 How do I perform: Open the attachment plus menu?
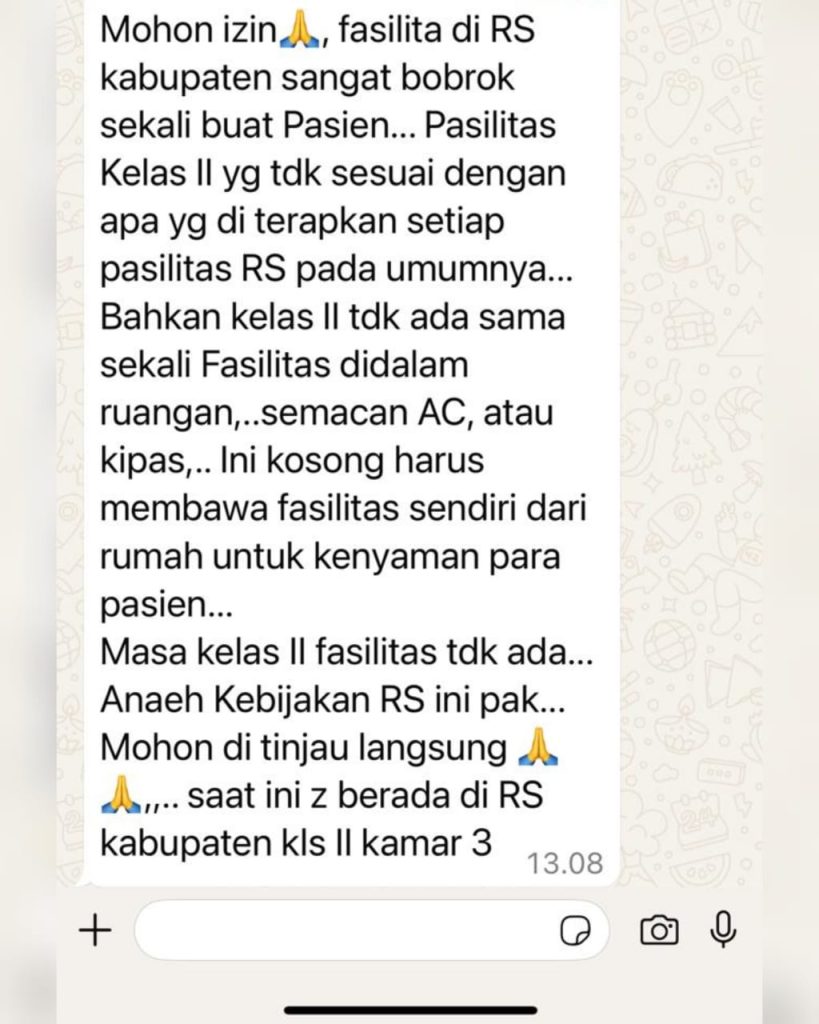95,931
